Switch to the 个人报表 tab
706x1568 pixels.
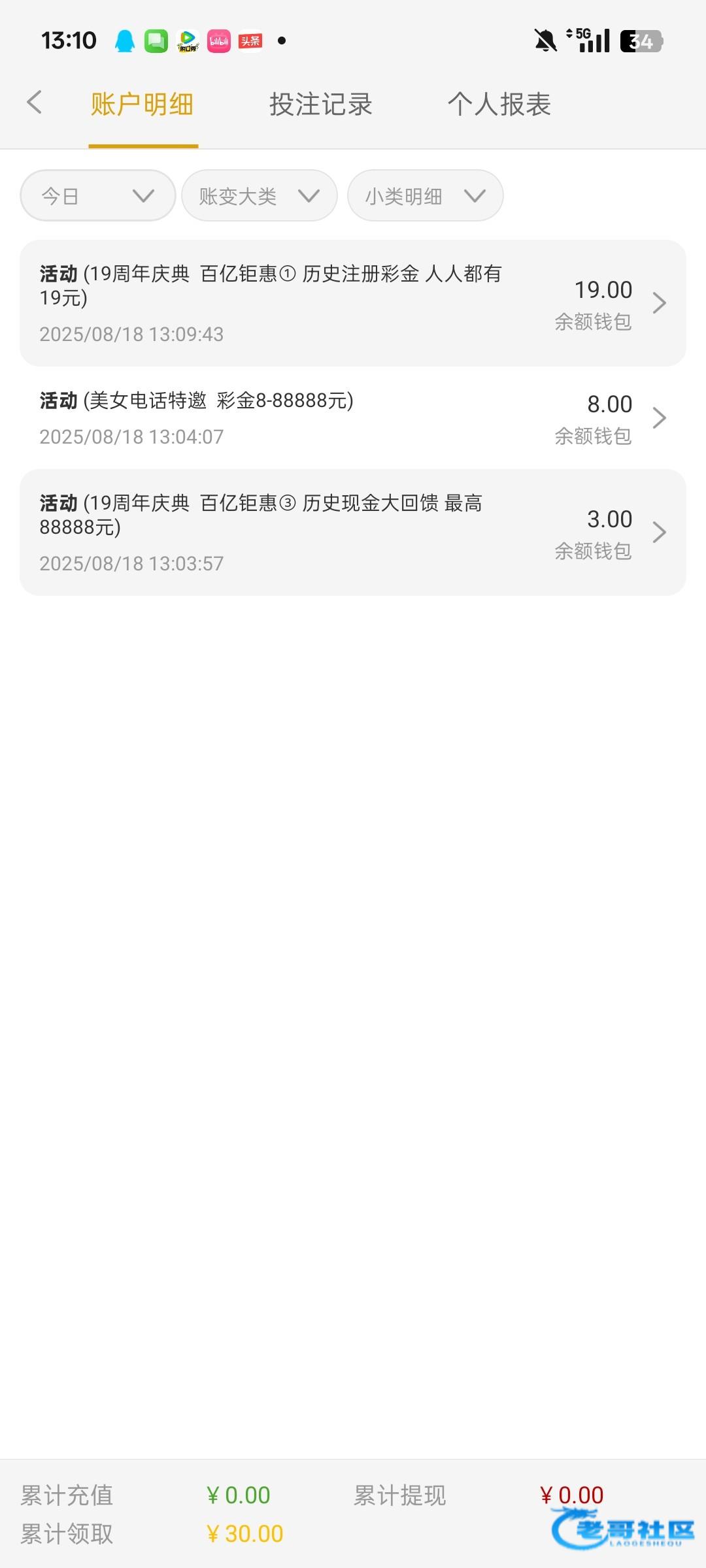pos(499,105)
